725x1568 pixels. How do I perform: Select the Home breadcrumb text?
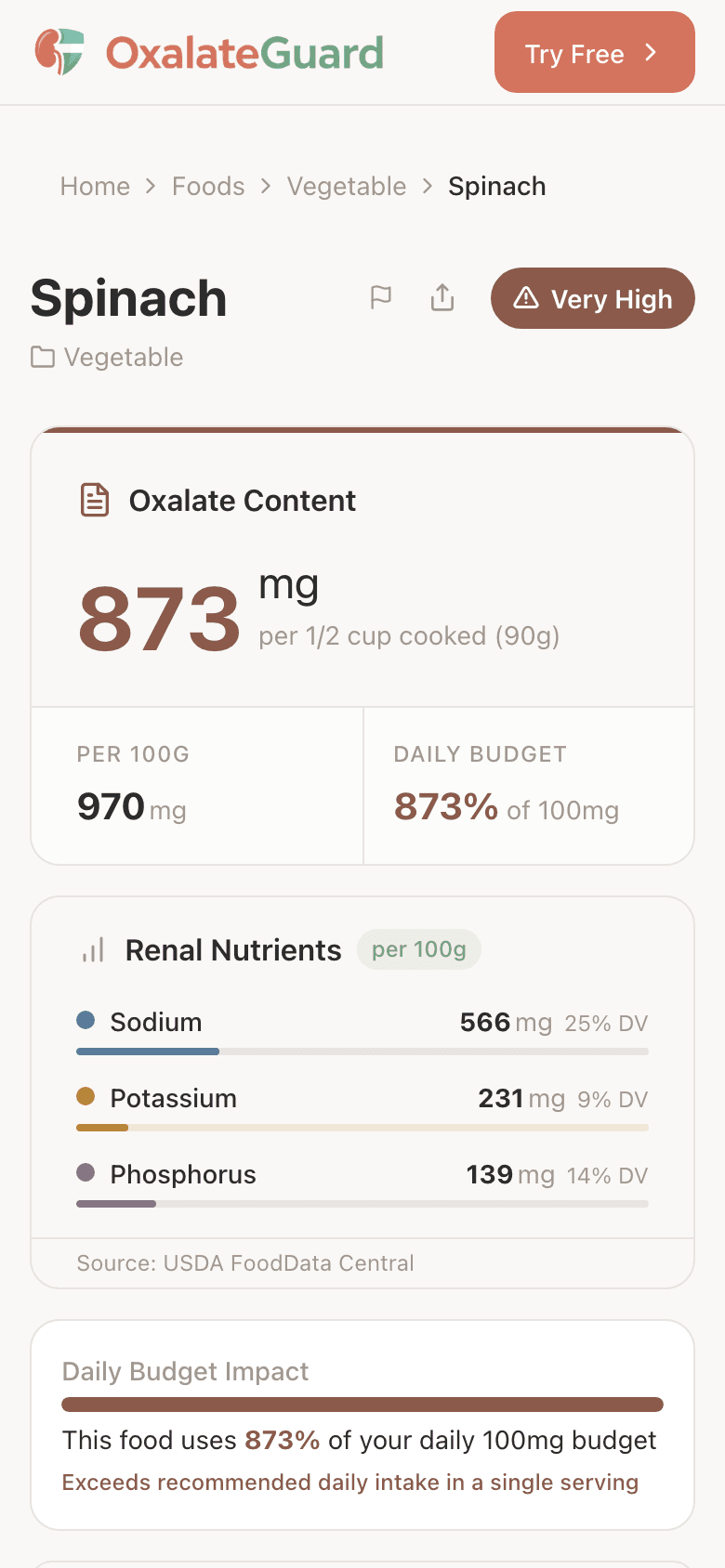click(95, 186)
